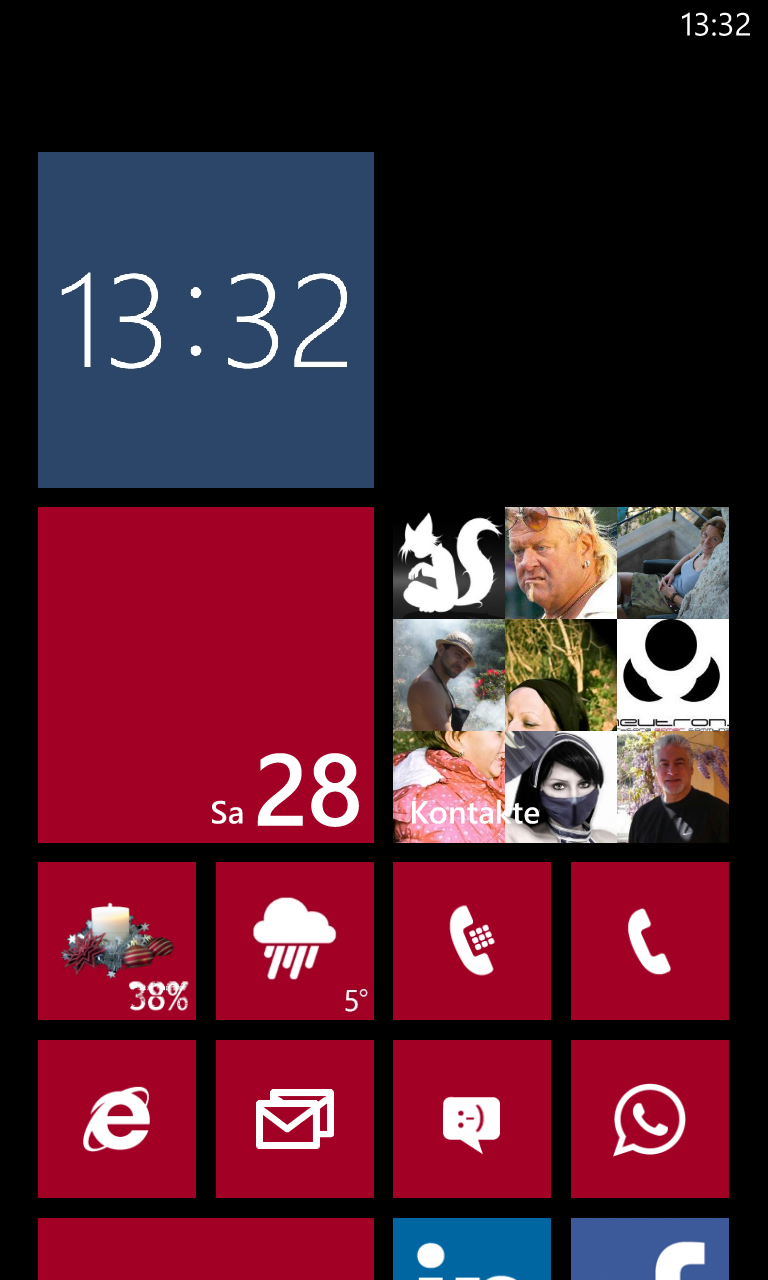Open the battery tile showing 38%

(117, 941)
